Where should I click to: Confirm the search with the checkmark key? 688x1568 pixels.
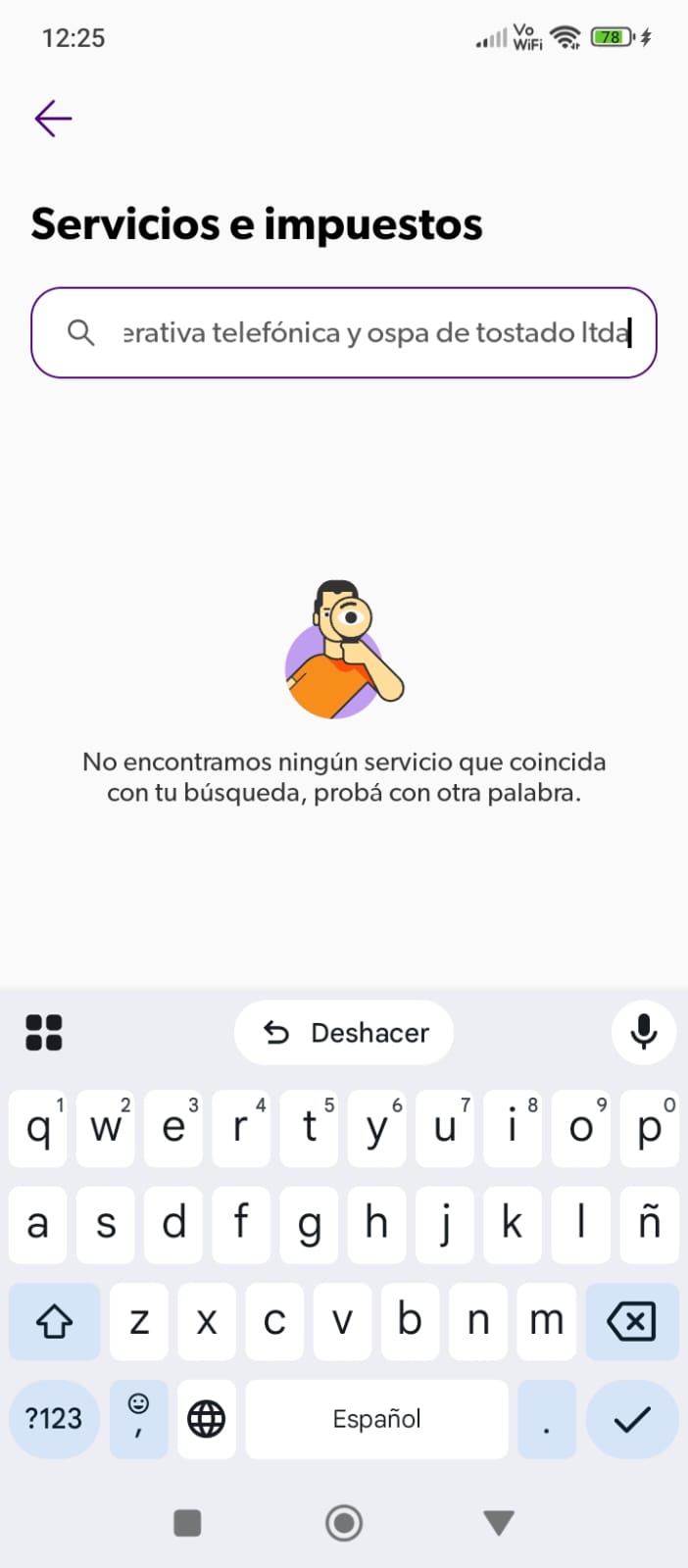click(631, 1418)
